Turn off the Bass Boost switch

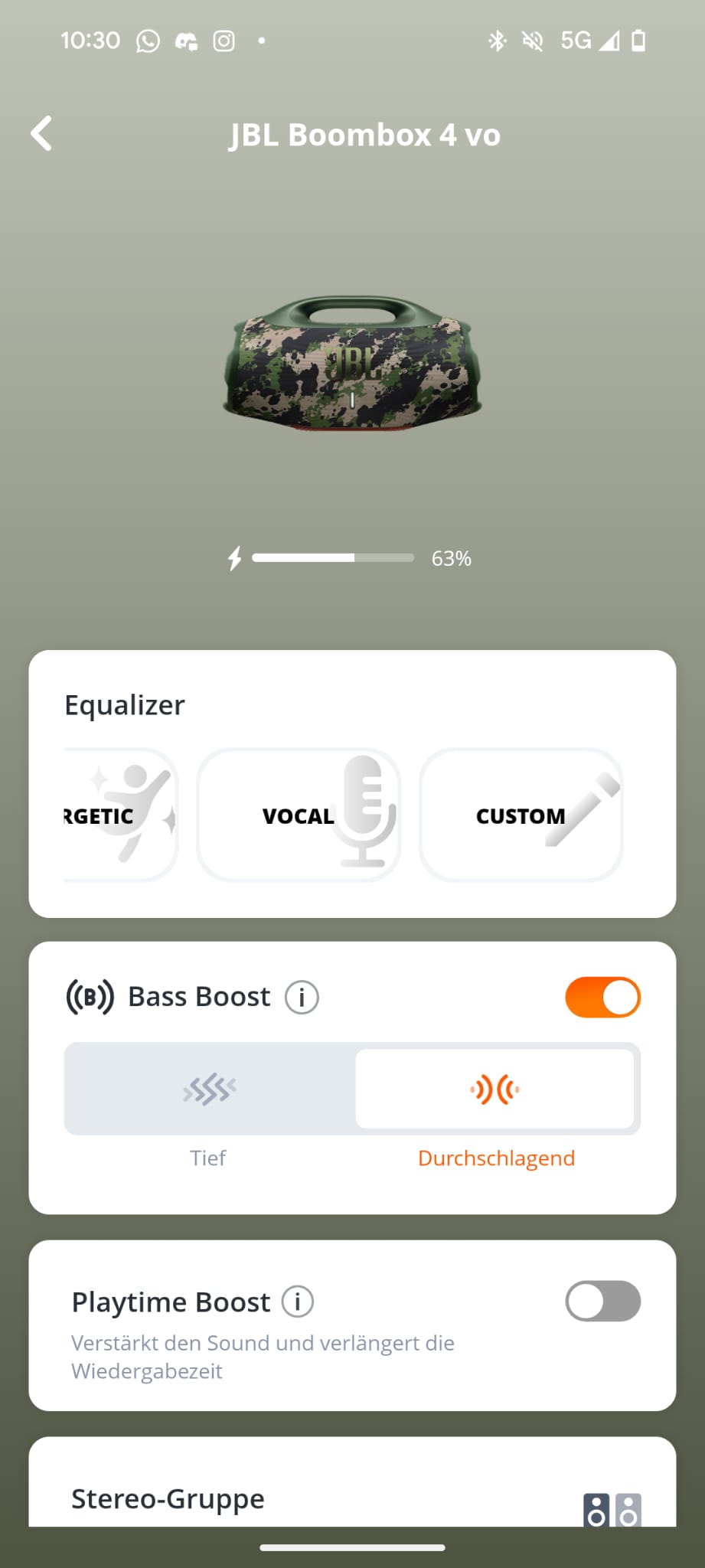coord(602,997)
